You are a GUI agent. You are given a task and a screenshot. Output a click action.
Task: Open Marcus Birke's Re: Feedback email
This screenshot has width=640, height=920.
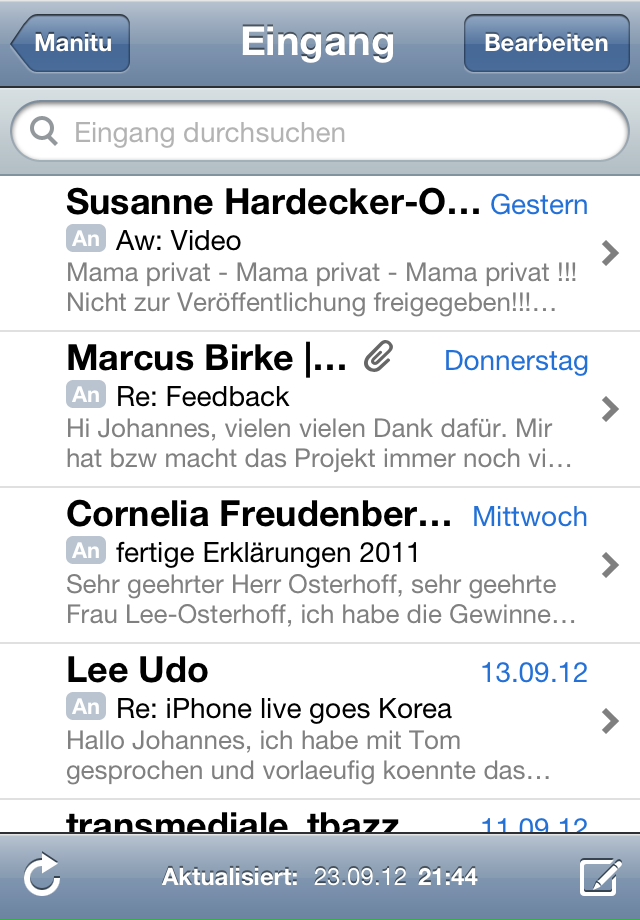coord(320,409)
